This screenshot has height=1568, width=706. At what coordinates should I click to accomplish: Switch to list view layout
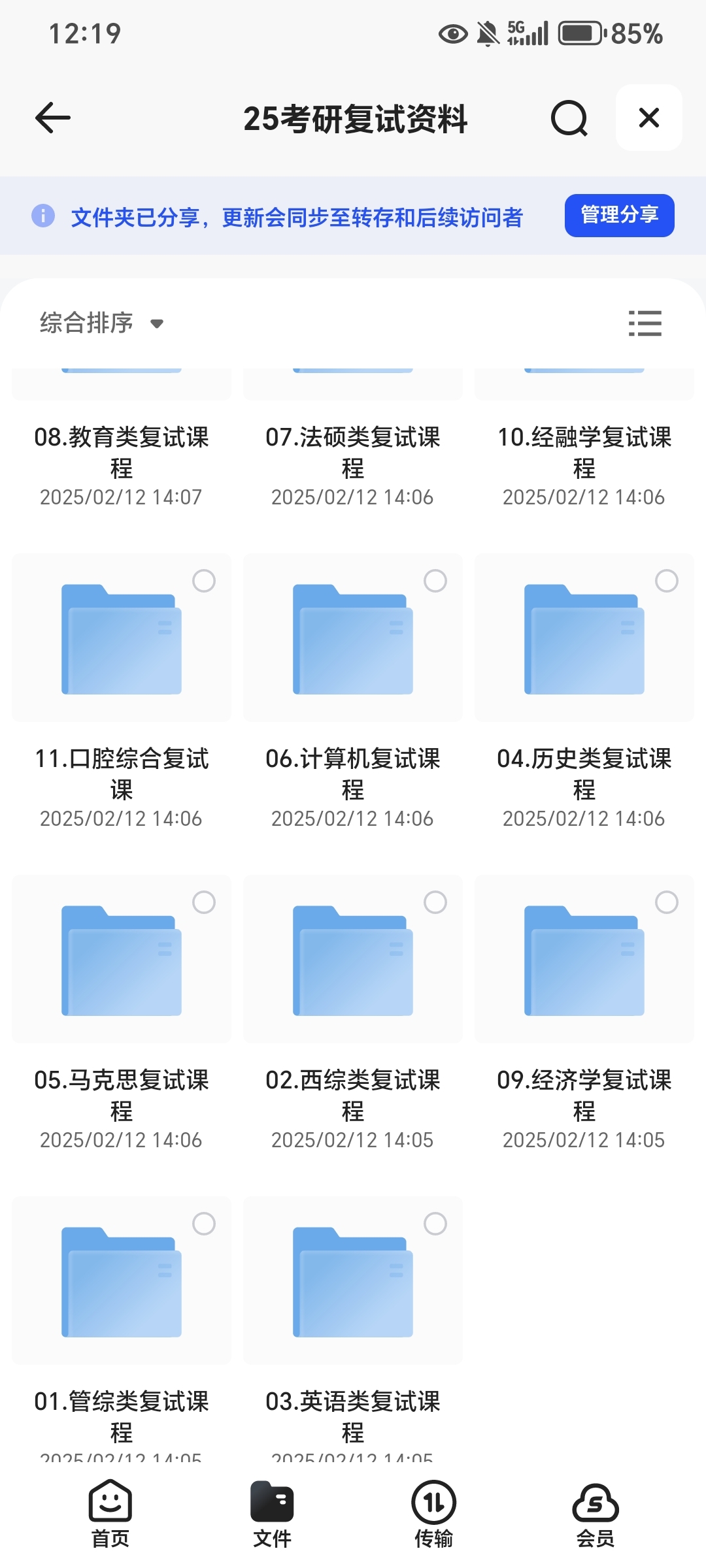(645, 323)
